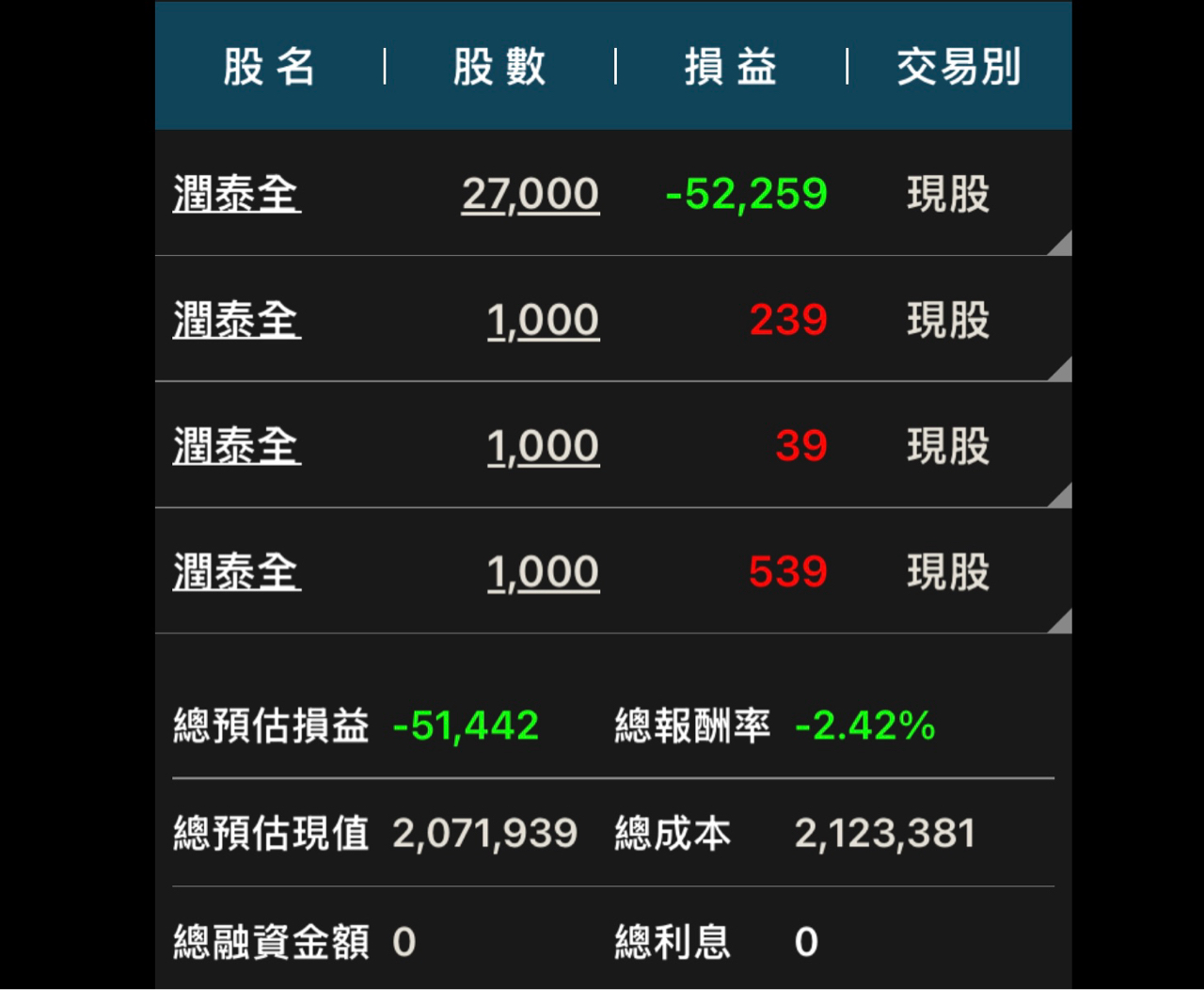
Task: Tap 1,000 shares in the 39 profit row
Action: [x=543, y=446]
